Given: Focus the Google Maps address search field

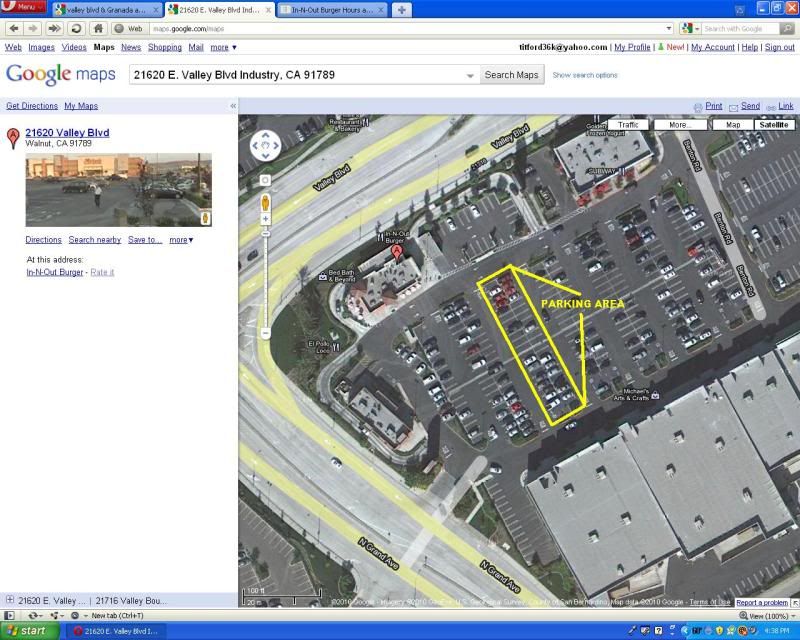Looking at the screenshot, I should [298, 75].
